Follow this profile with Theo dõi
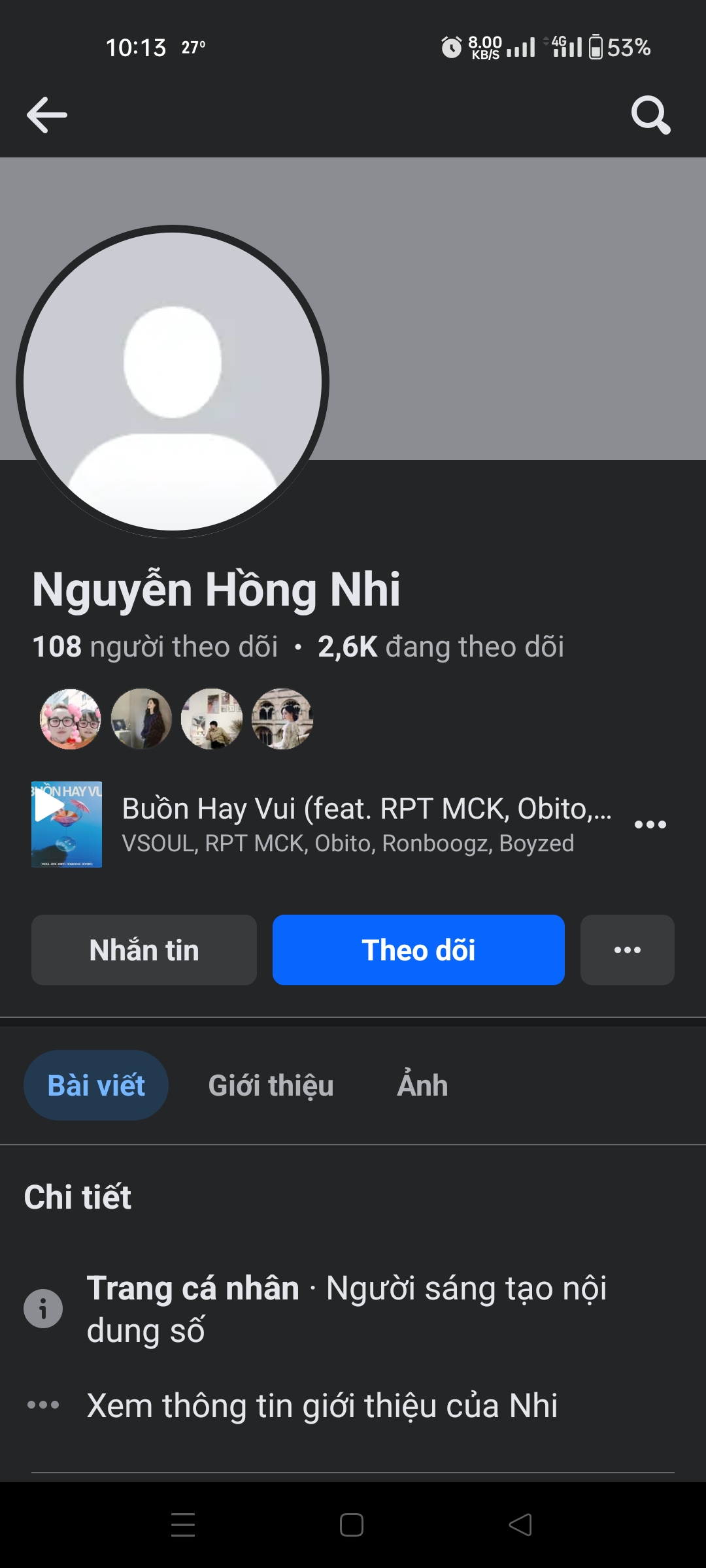Screen dimensions: 706x1568 pos(418,950)
